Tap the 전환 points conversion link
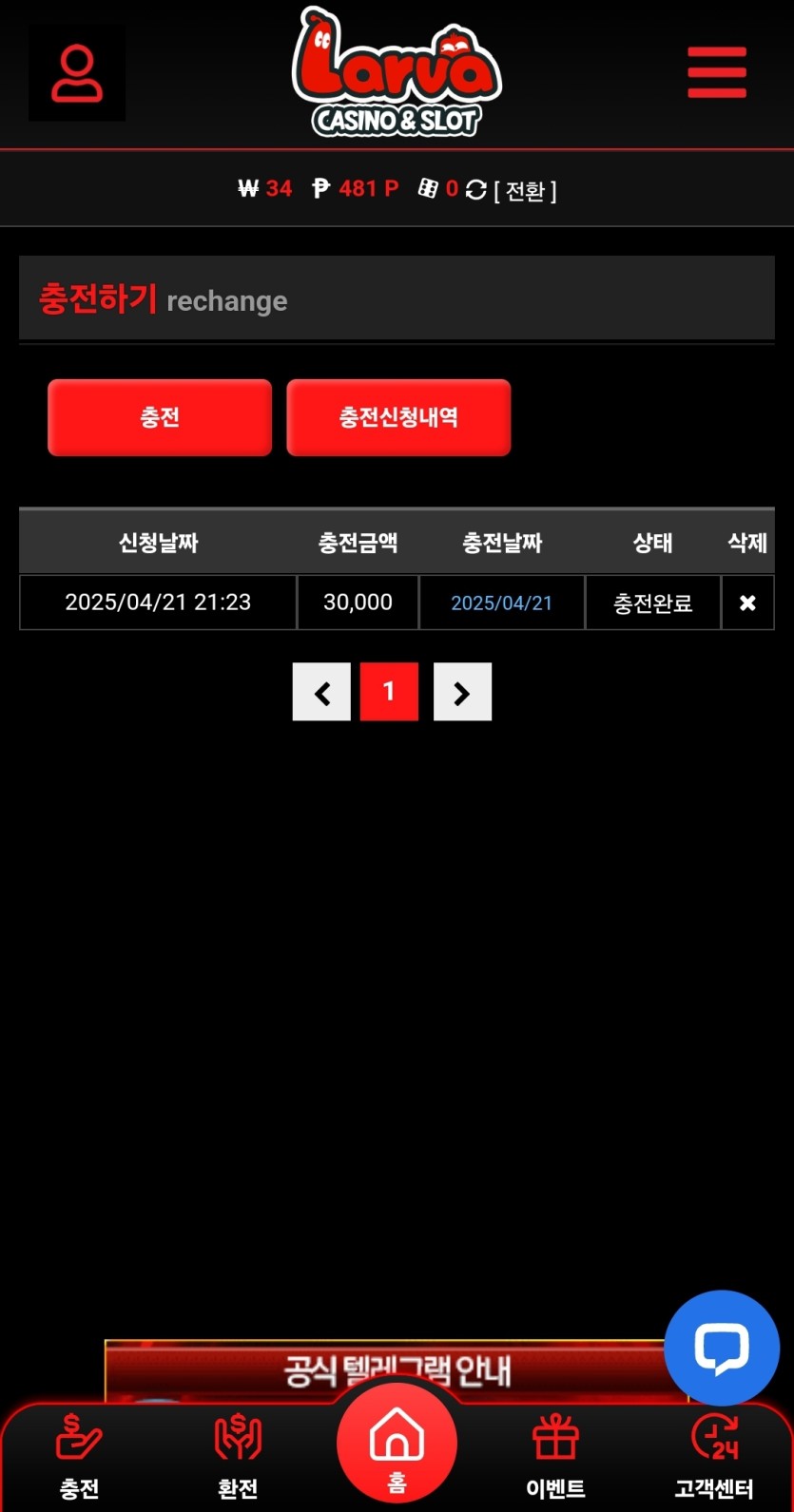 point(526,191)
